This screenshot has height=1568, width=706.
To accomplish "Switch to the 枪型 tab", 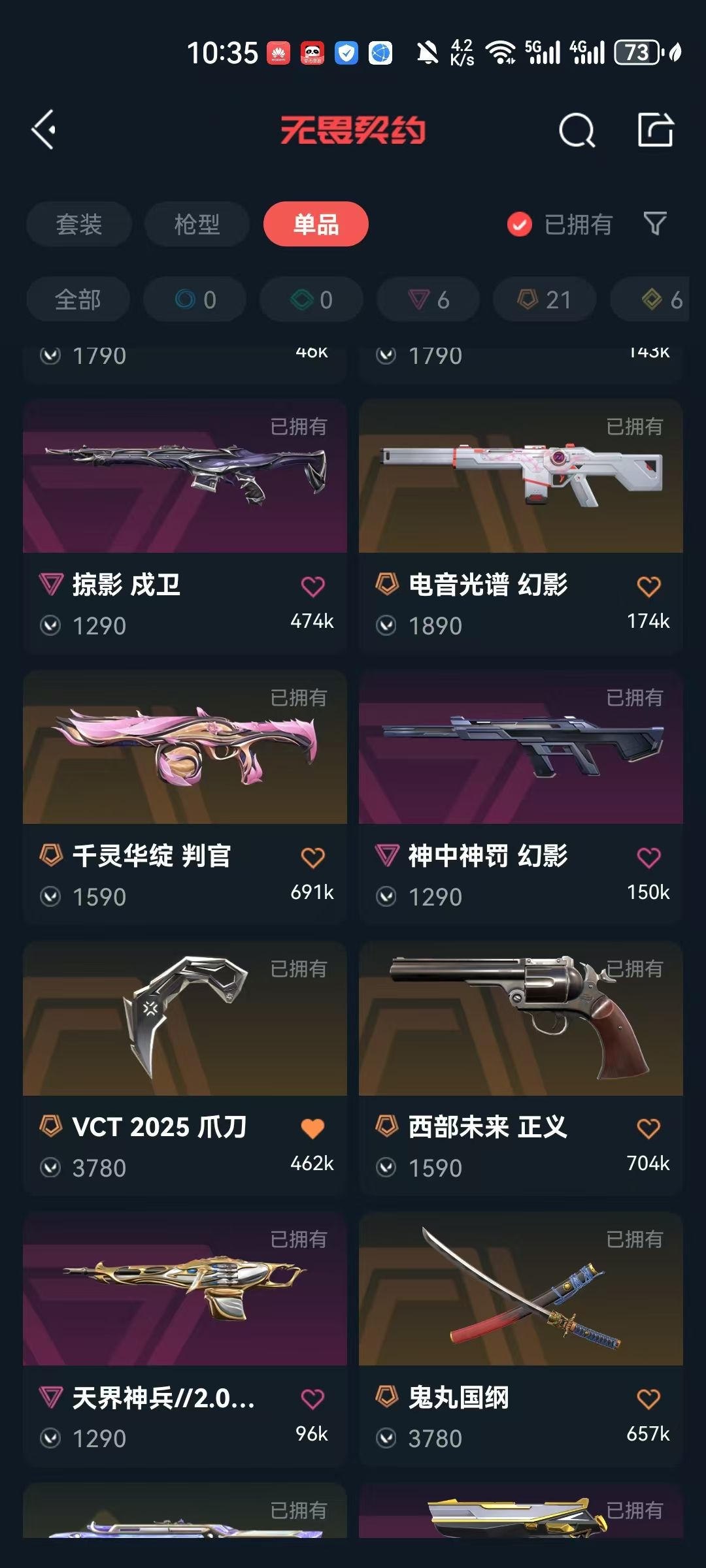I will click(197, 224).
